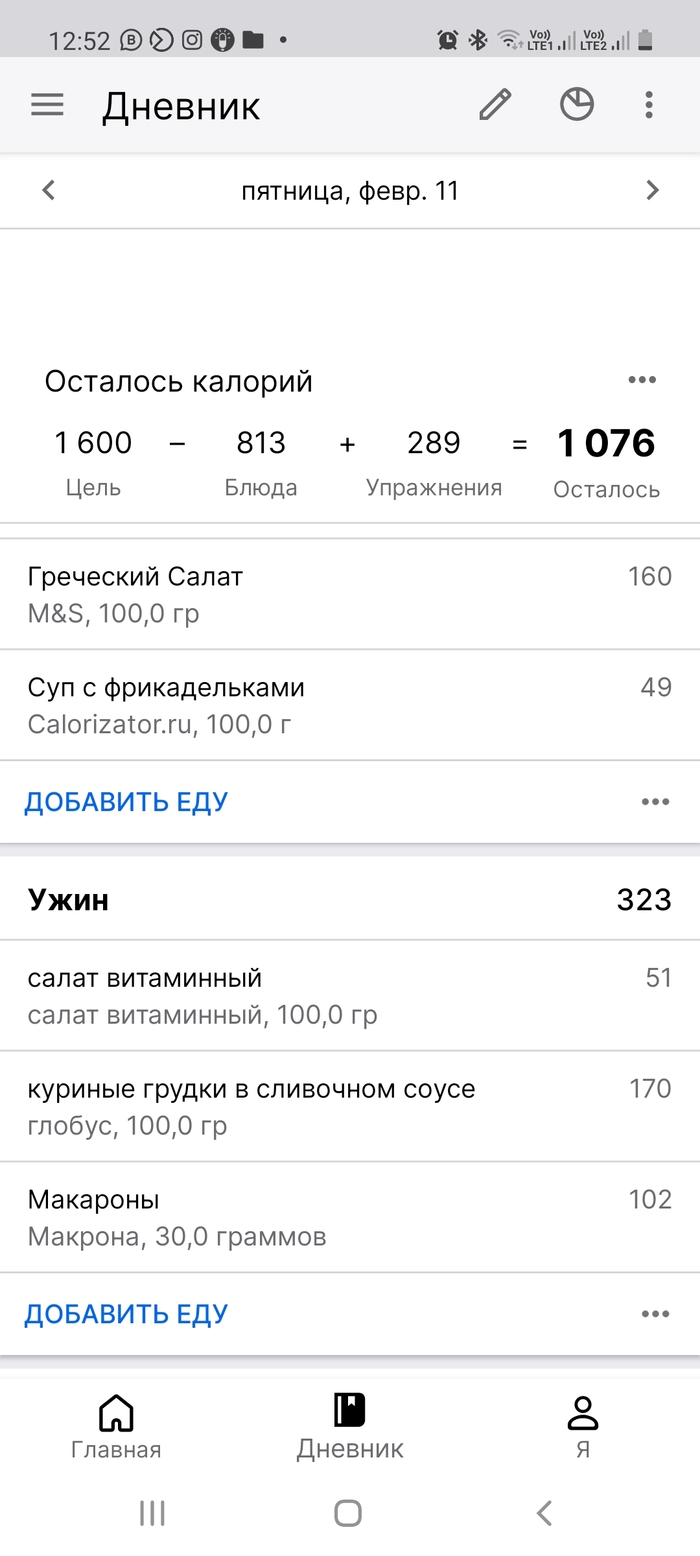Open the Суп с фрикадельками entry
This screenshot has width=700, height=1556.
coord(350,705)
